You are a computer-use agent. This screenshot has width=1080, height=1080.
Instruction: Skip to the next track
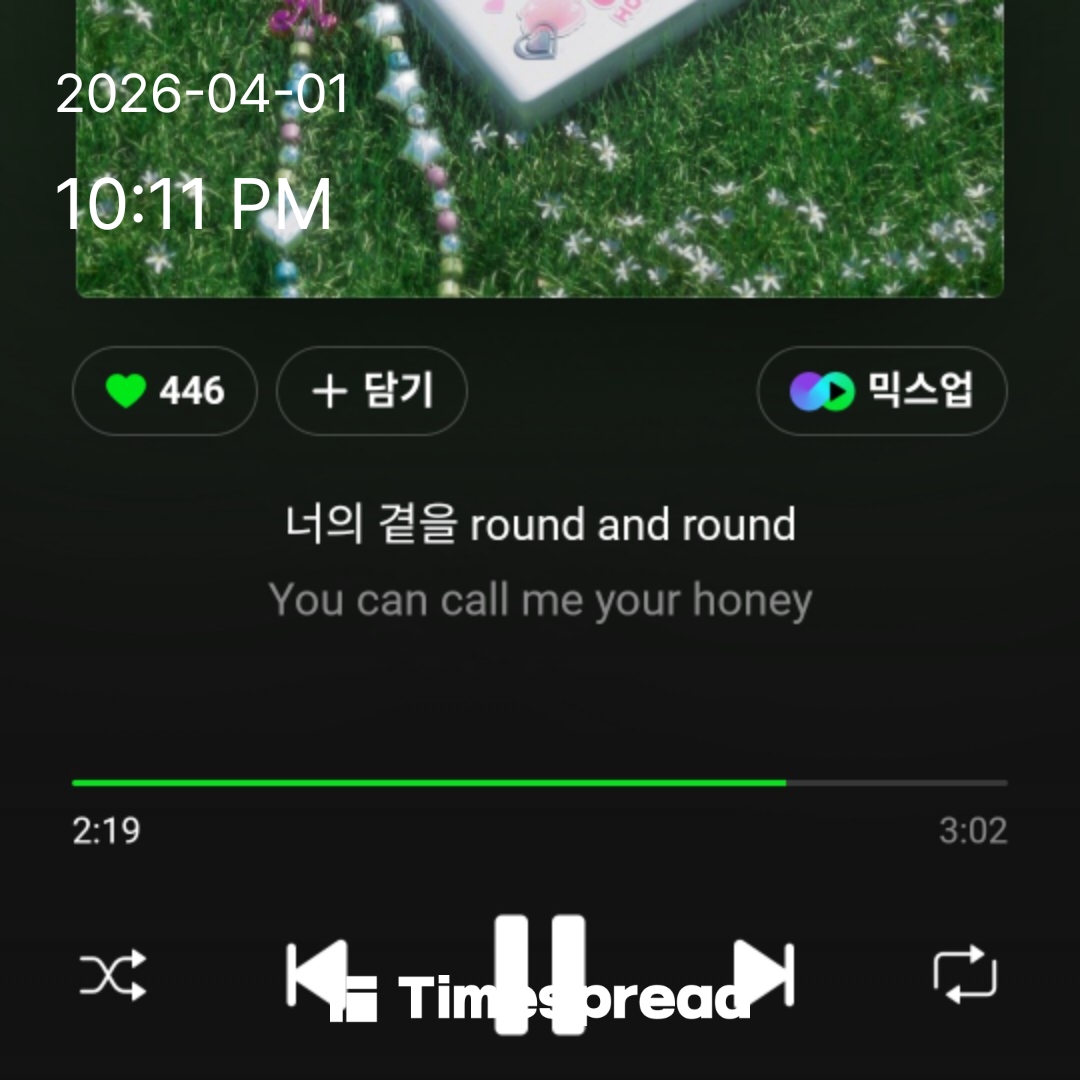coord(764,973)
